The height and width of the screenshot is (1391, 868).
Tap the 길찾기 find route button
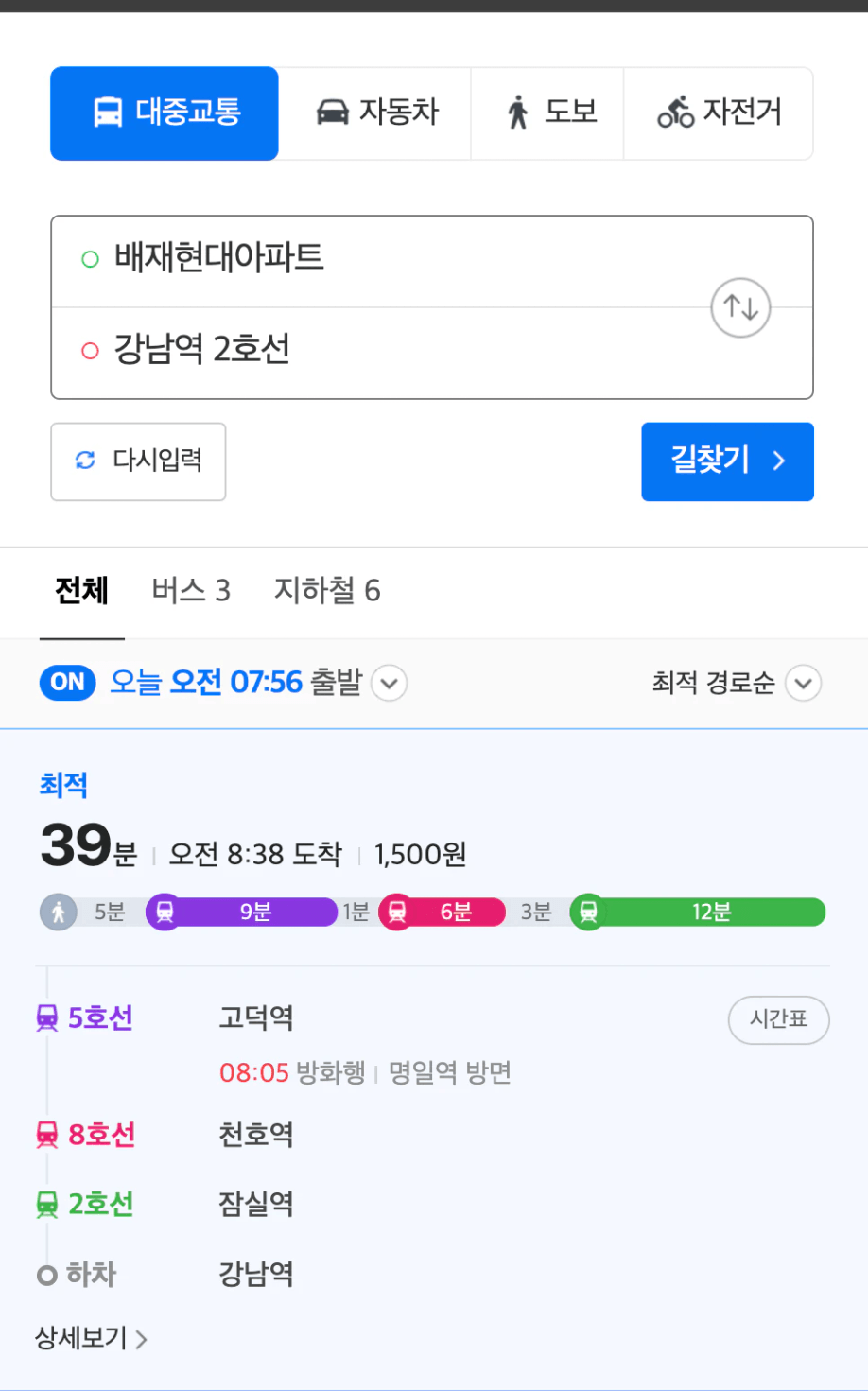727,461
